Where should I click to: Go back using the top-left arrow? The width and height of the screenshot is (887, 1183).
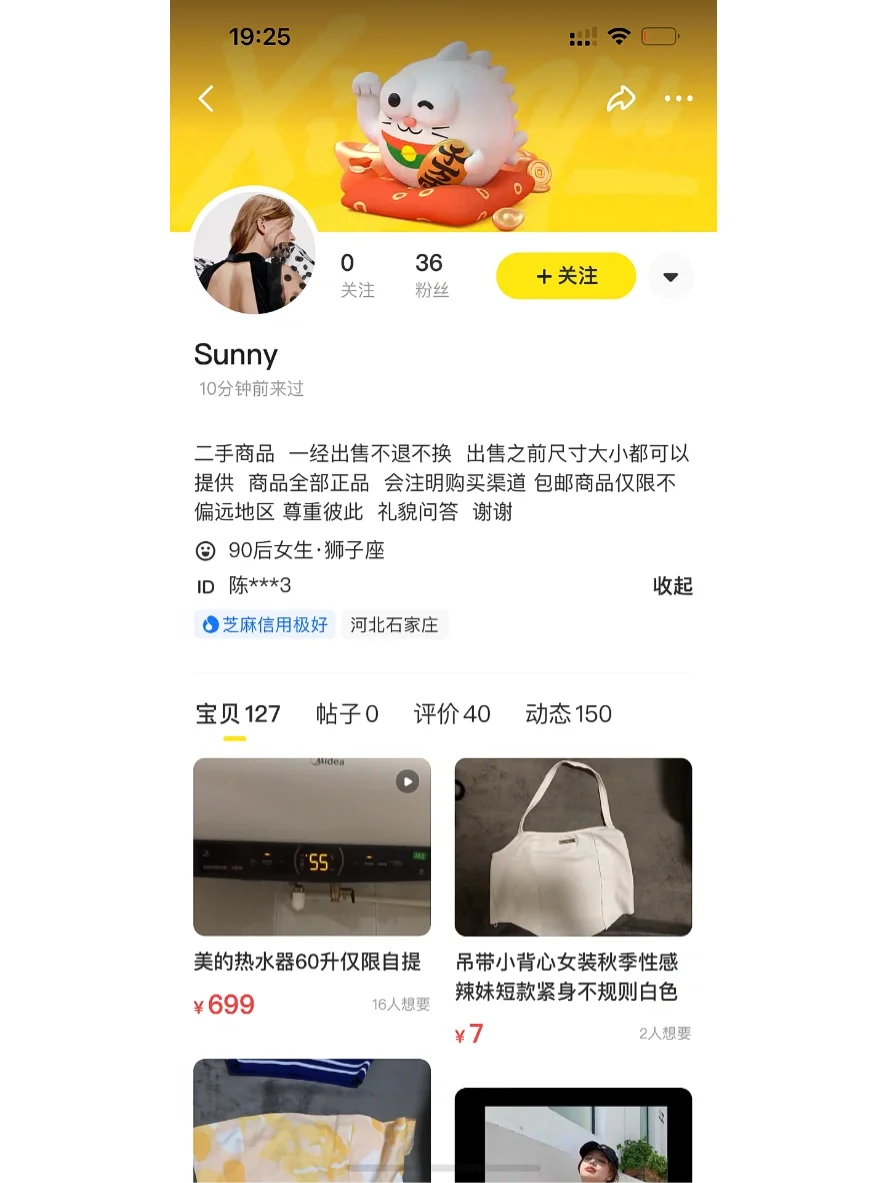point(206,99)
